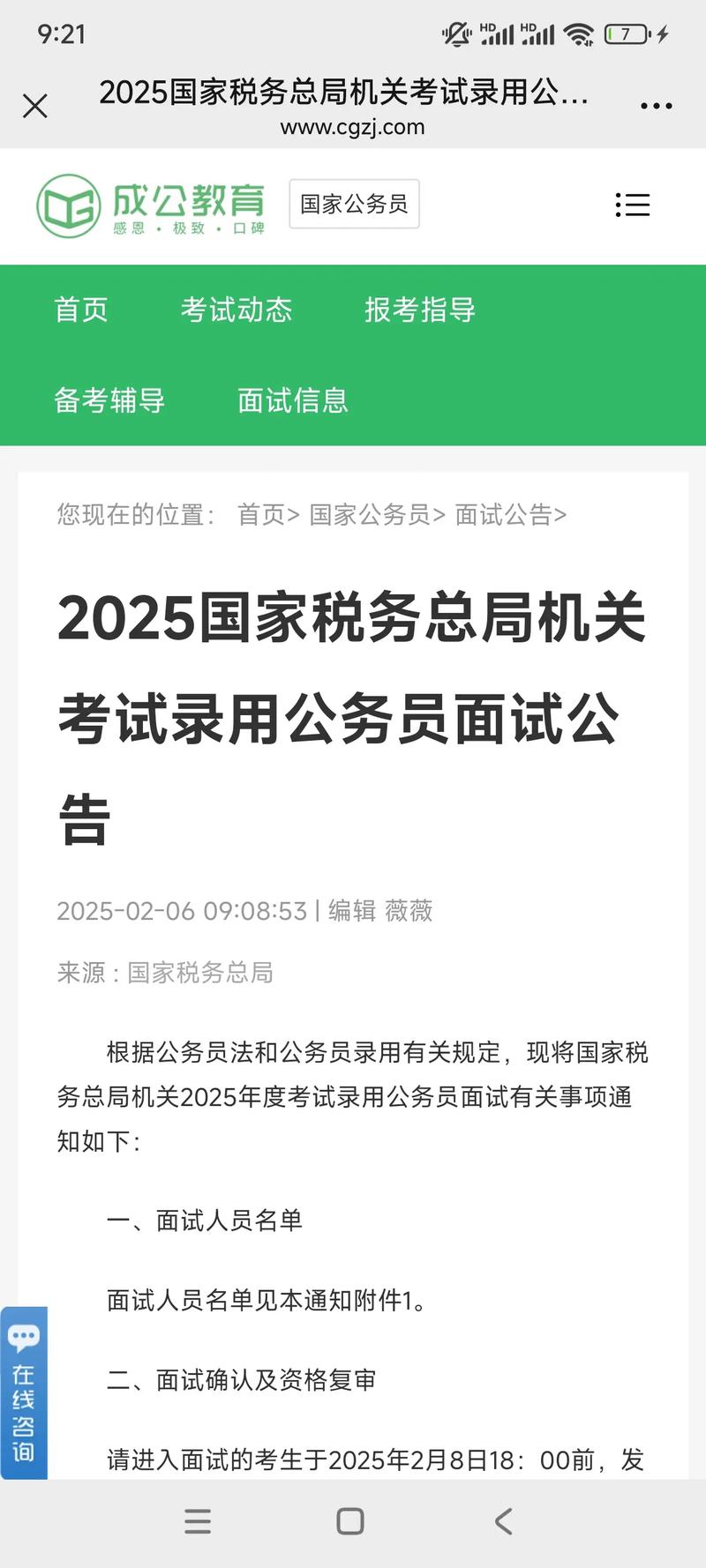Image resolution: width=706 pixels, height=1568 pixels.
Task: Tap the three-dot more options icon
Action: (657, 105)
